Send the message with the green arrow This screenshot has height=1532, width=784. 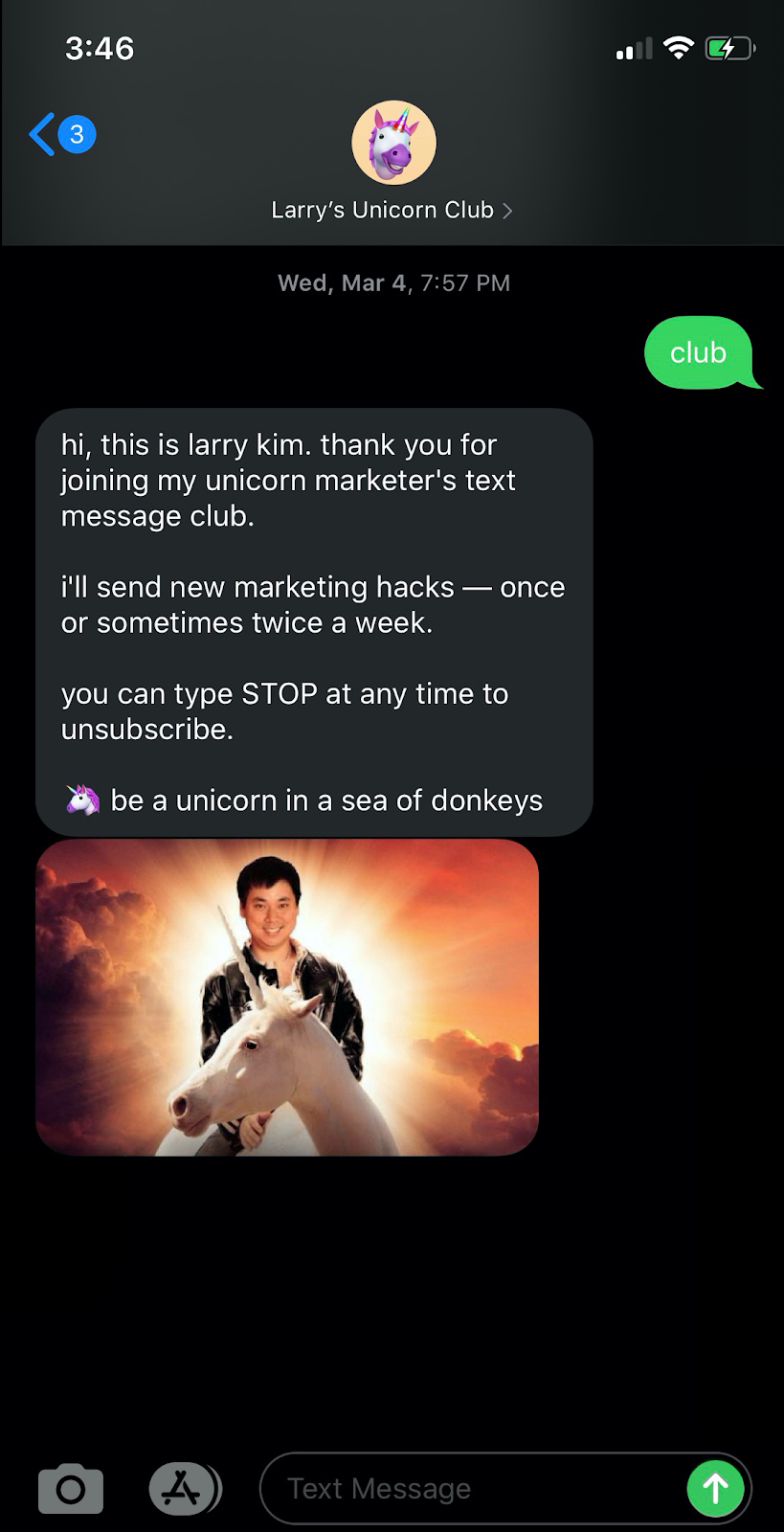(716, 1488)
